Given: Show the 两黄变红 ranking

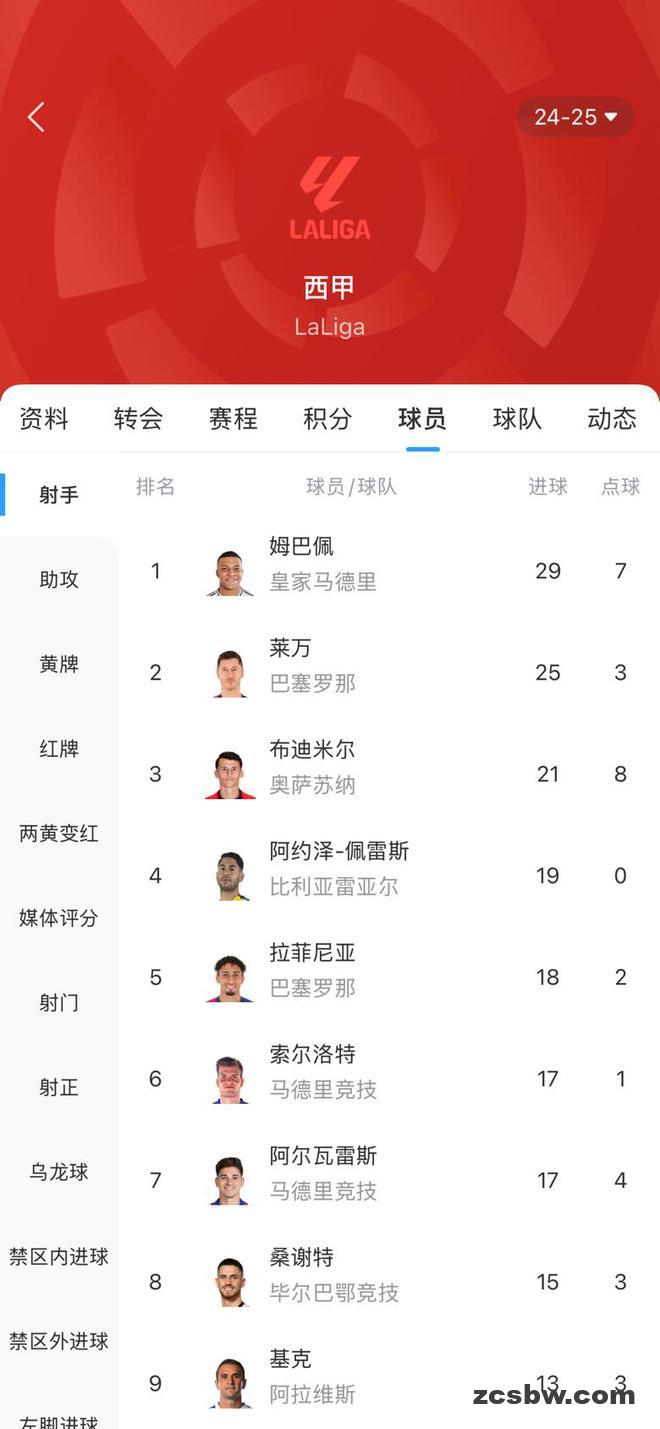Looking at the screenshot, I should (59, 833).
